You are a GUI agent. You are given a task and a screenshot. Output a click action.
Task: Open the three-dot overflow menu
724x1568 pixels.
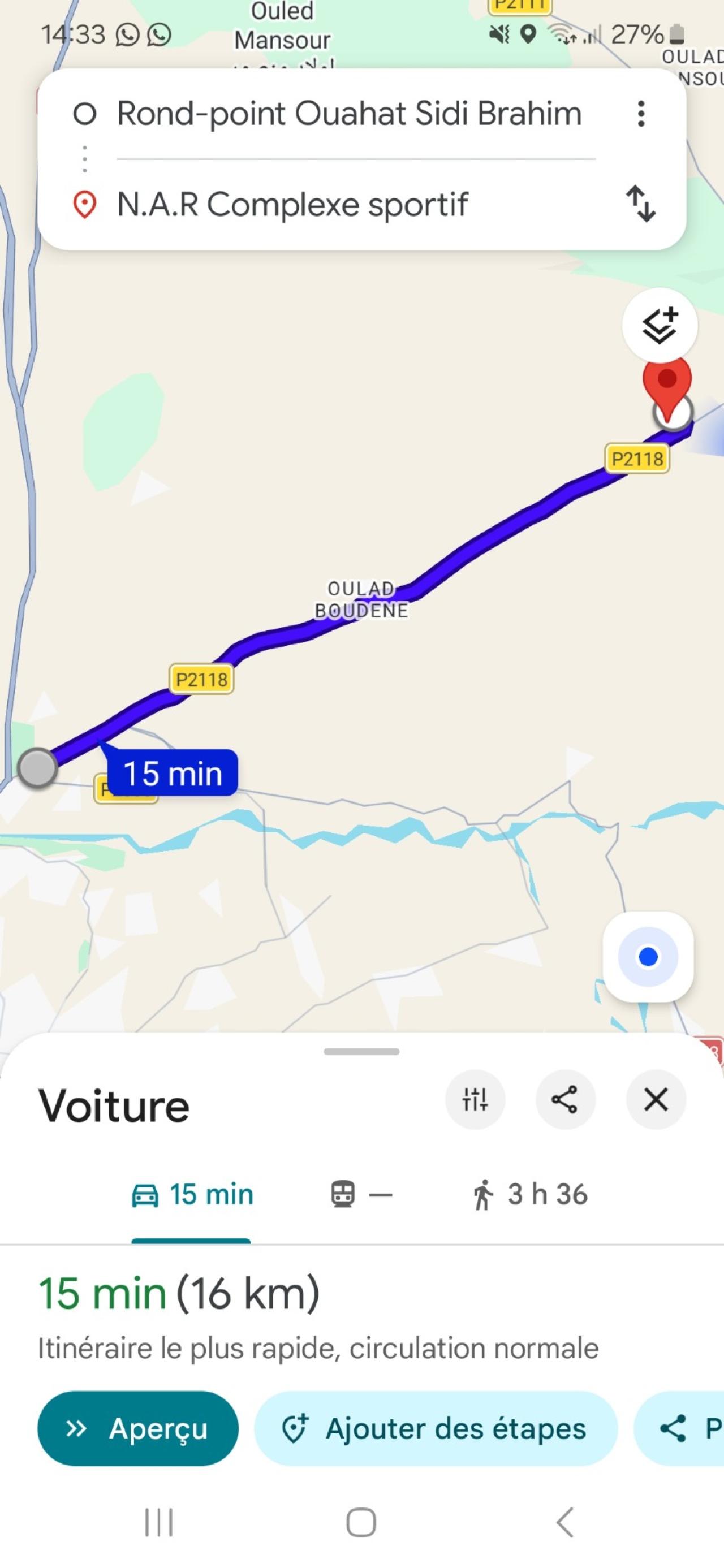641,114
